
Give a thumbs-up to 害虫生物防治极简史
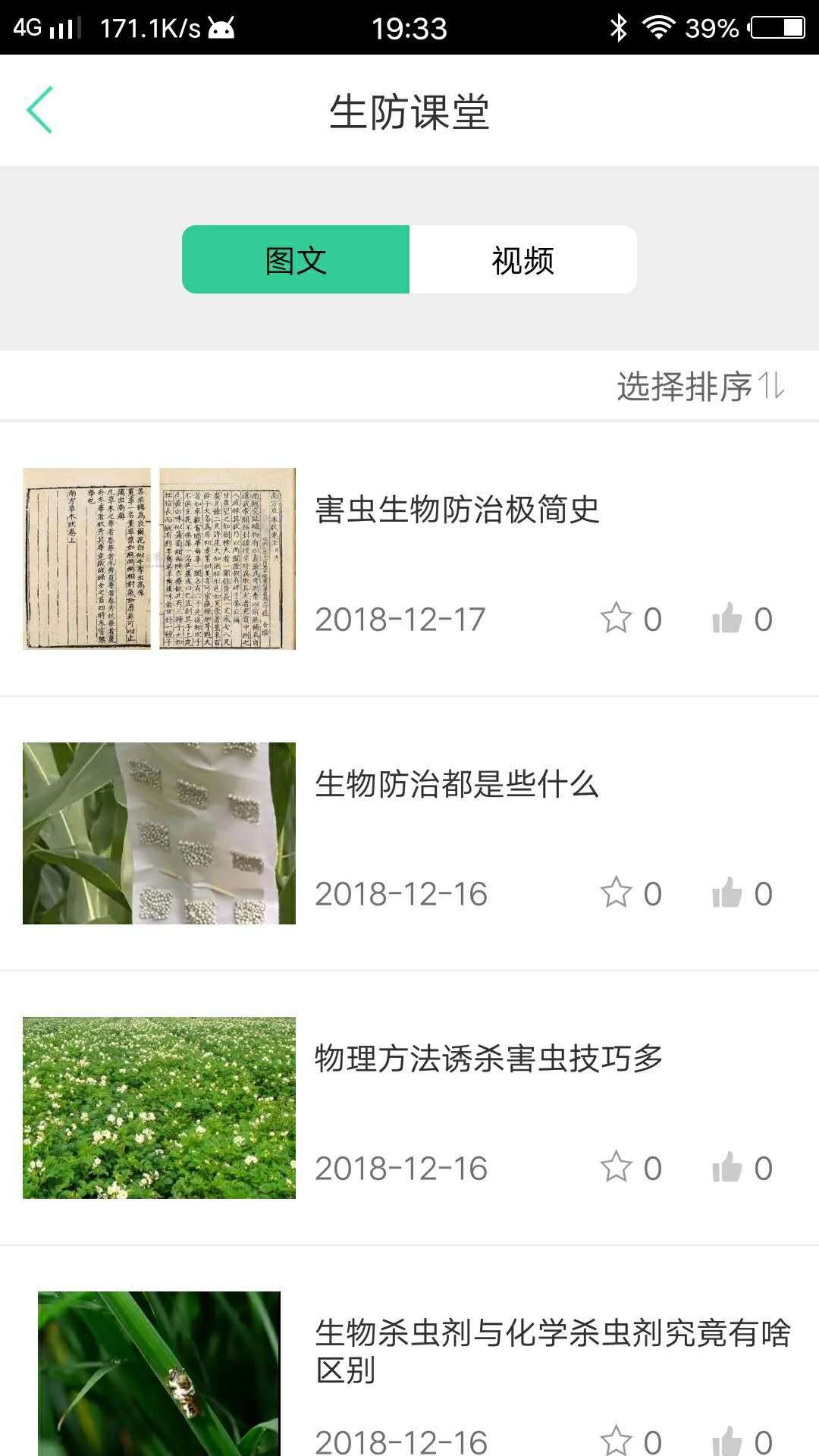click(x=730, y=619)
